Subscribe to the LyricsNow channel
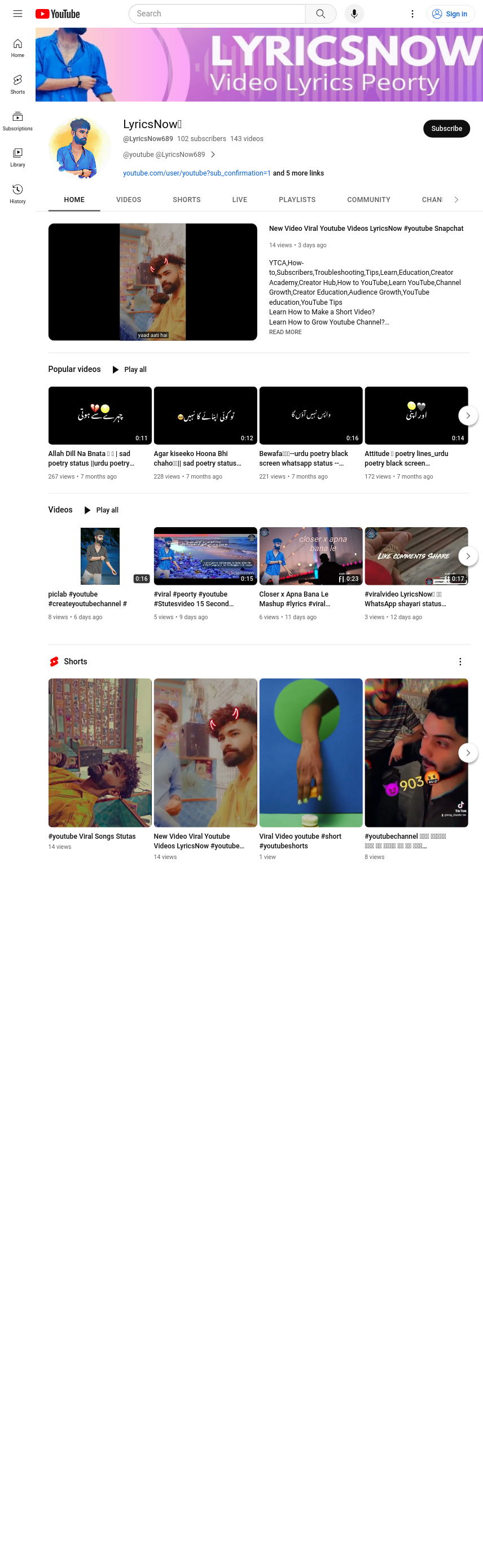The width and height of the screenshot is (483, 1568). [x=446, y=129]
